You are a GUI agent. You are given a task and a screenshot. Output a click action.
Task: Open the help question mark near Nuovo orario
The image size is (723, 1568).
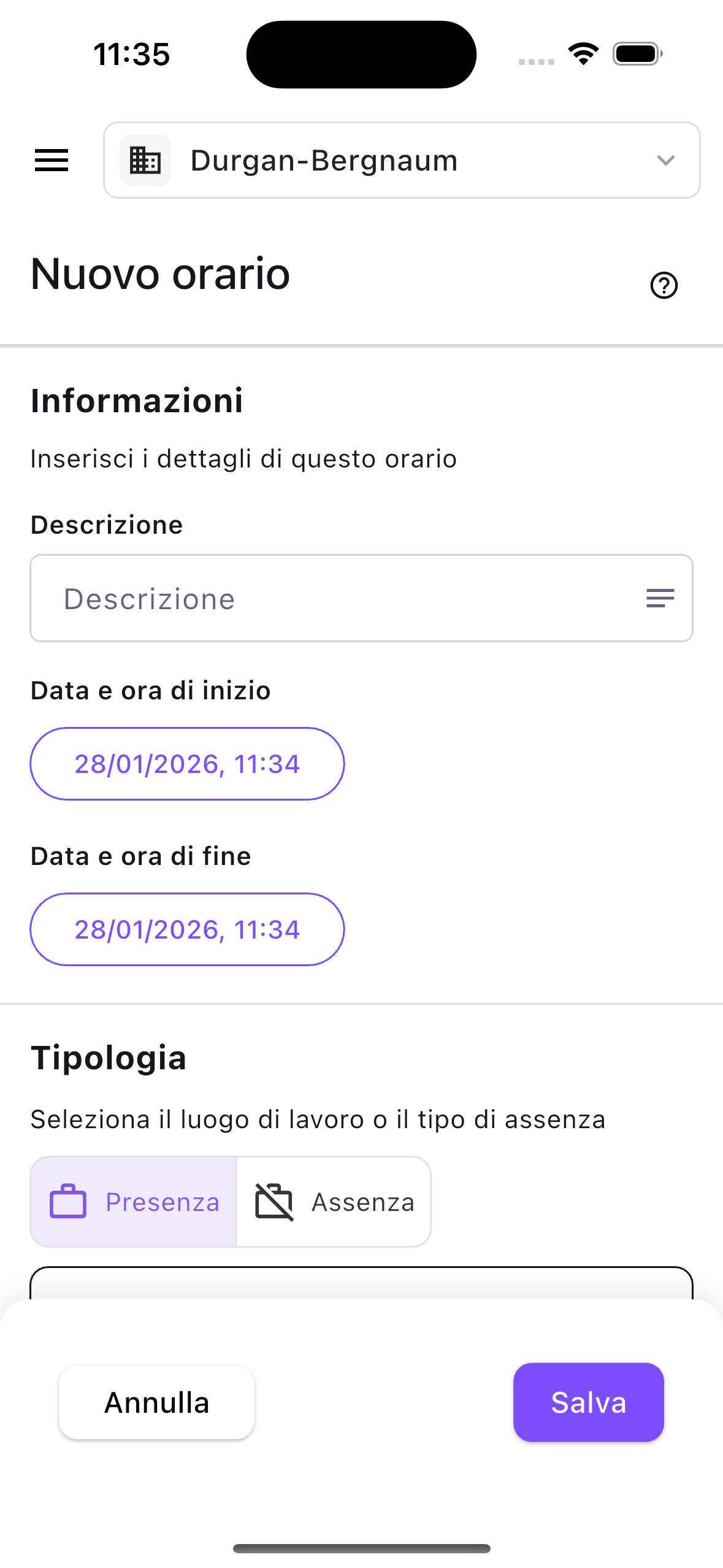(x=664, y=285)
